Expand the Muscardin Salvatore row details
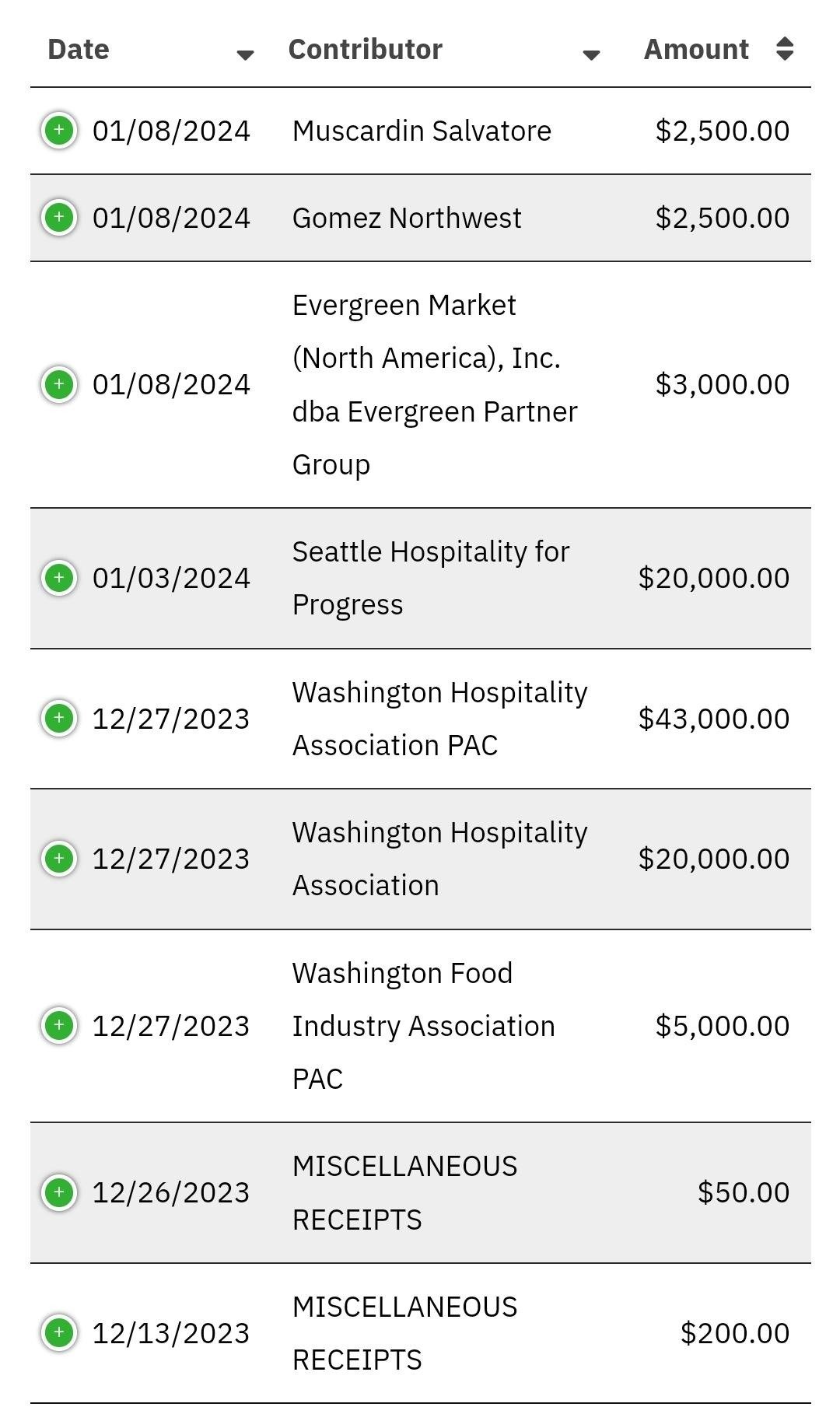Viewport: 840px width, 1407px height. coord(59,131)
